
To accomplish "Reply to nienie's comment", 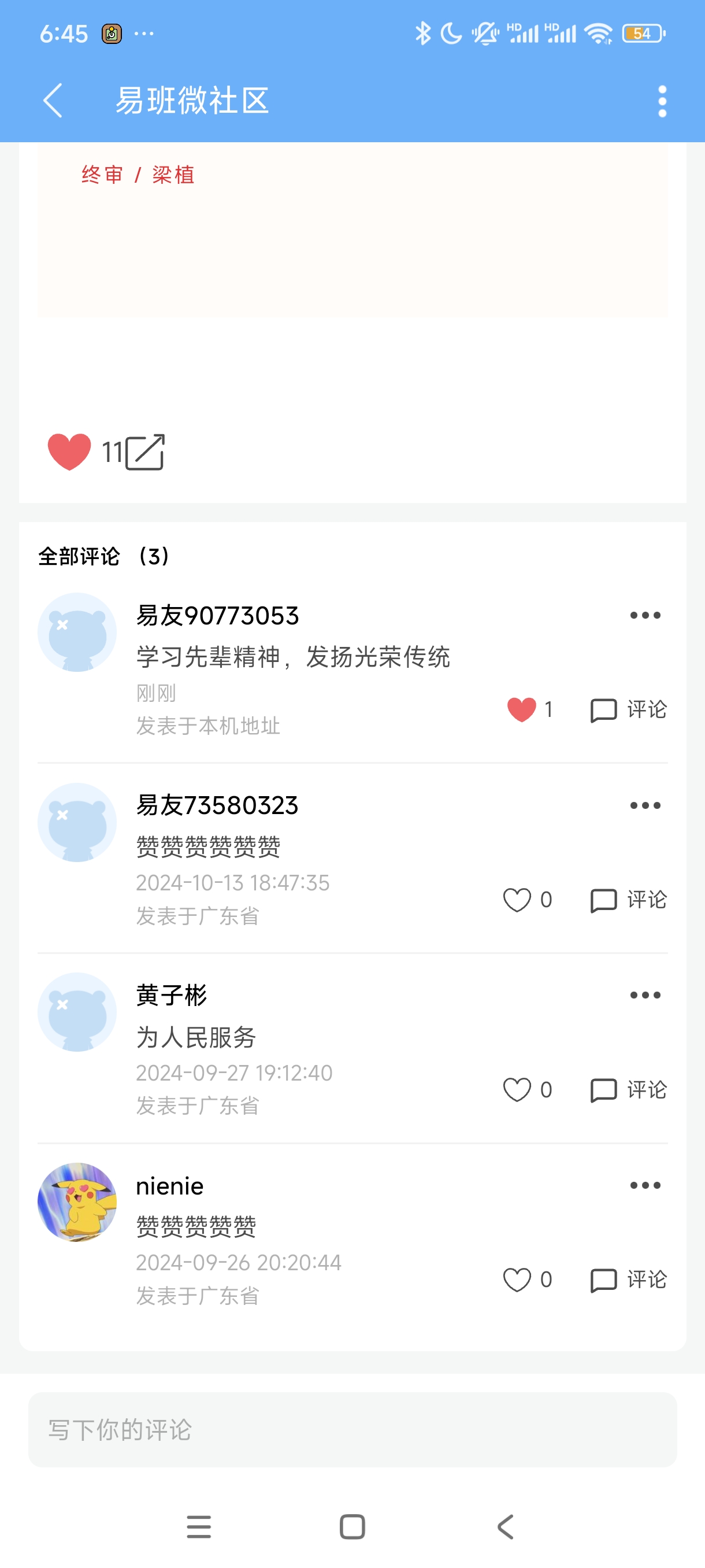I will (628, 1279).
